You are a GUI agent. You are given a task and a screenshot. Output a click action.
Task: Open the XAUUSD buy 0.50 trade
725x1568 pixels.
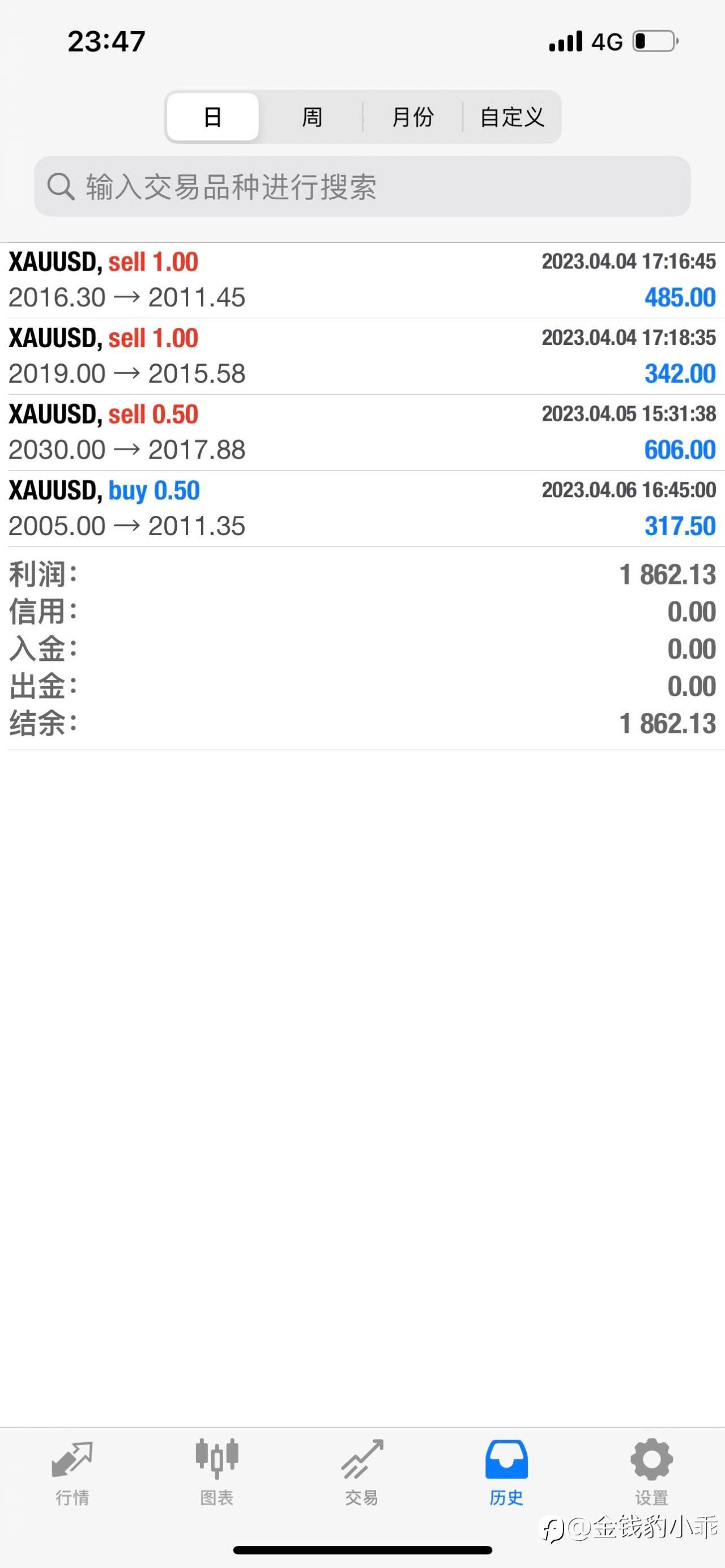tap(362, 509)
